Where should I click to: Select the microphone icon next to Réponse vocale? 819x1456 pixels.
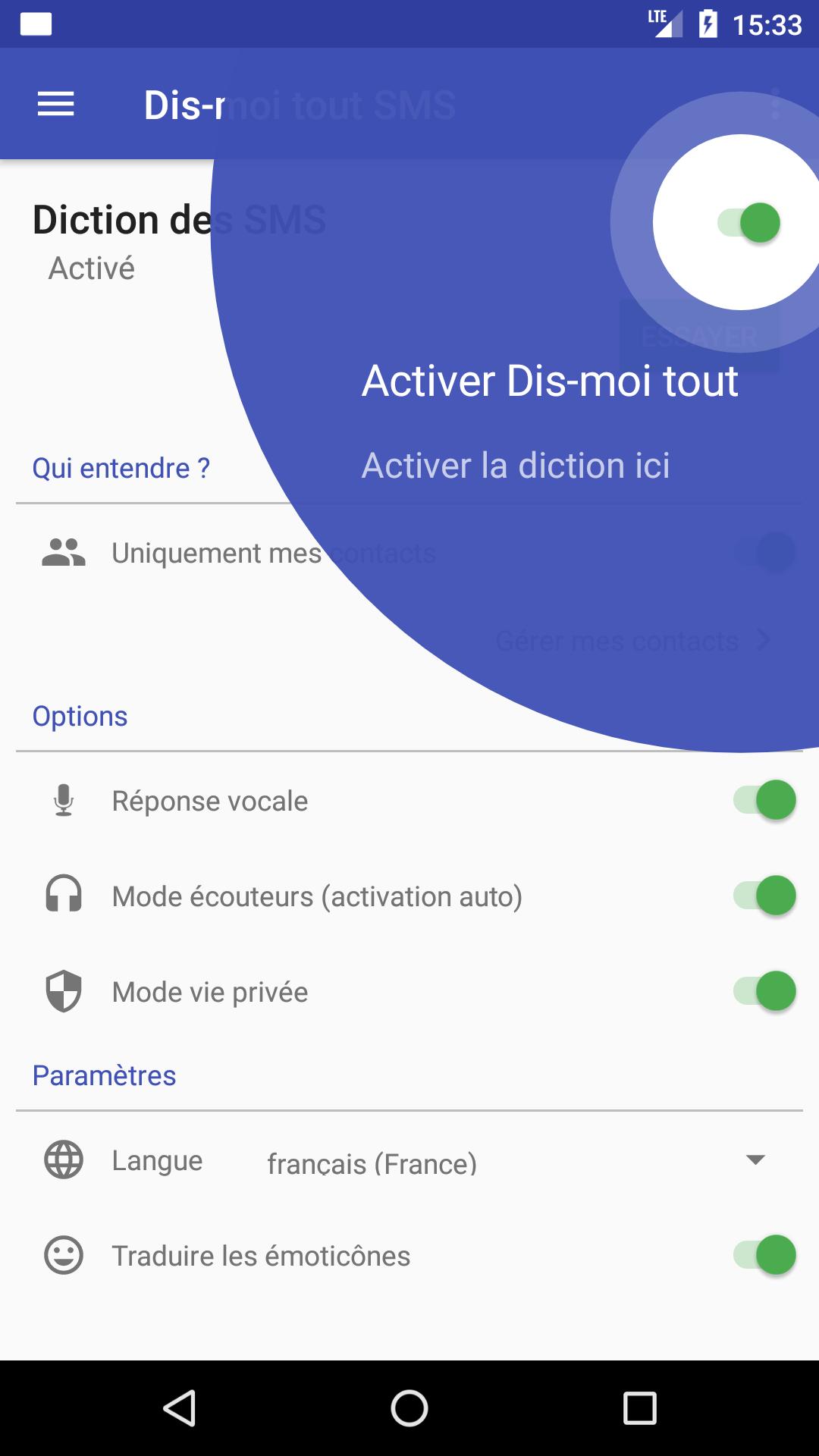click(x=64, y=800)
